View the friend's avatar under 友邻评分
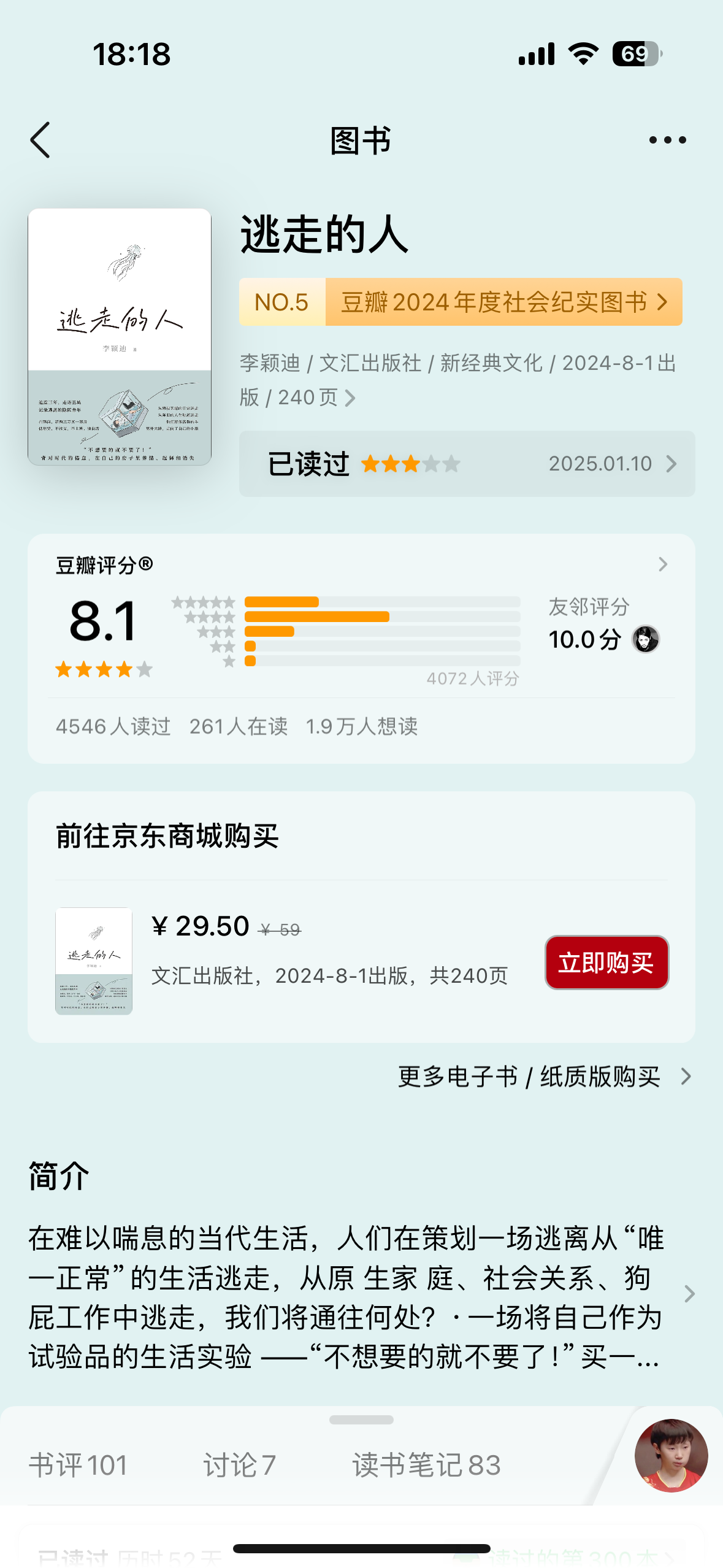The image size is (723, 1568). point(646,639)
